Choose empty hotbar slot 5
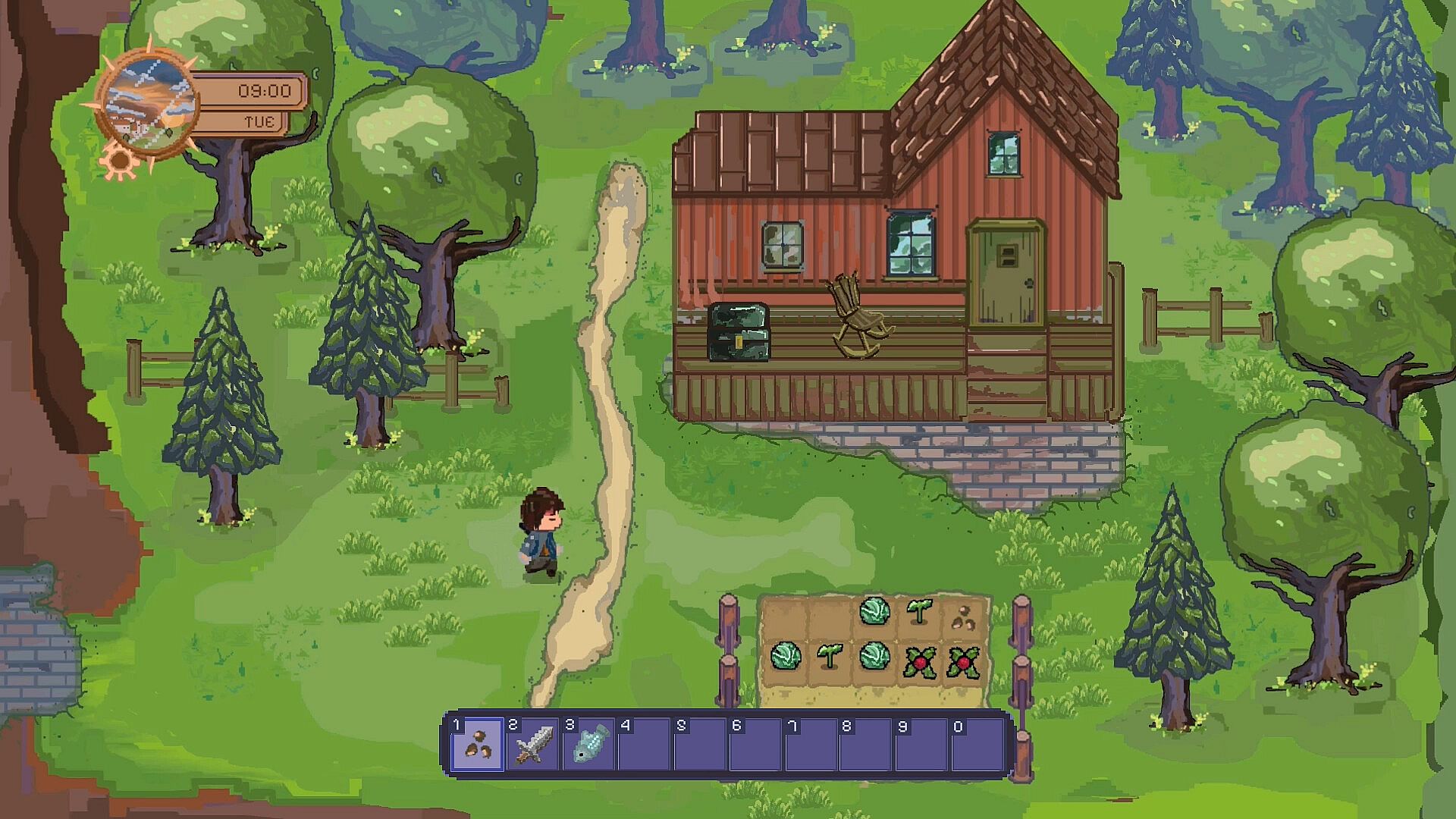Viewport: 1456px width, 819px height. pyautogui.click(x=701, y=745)
